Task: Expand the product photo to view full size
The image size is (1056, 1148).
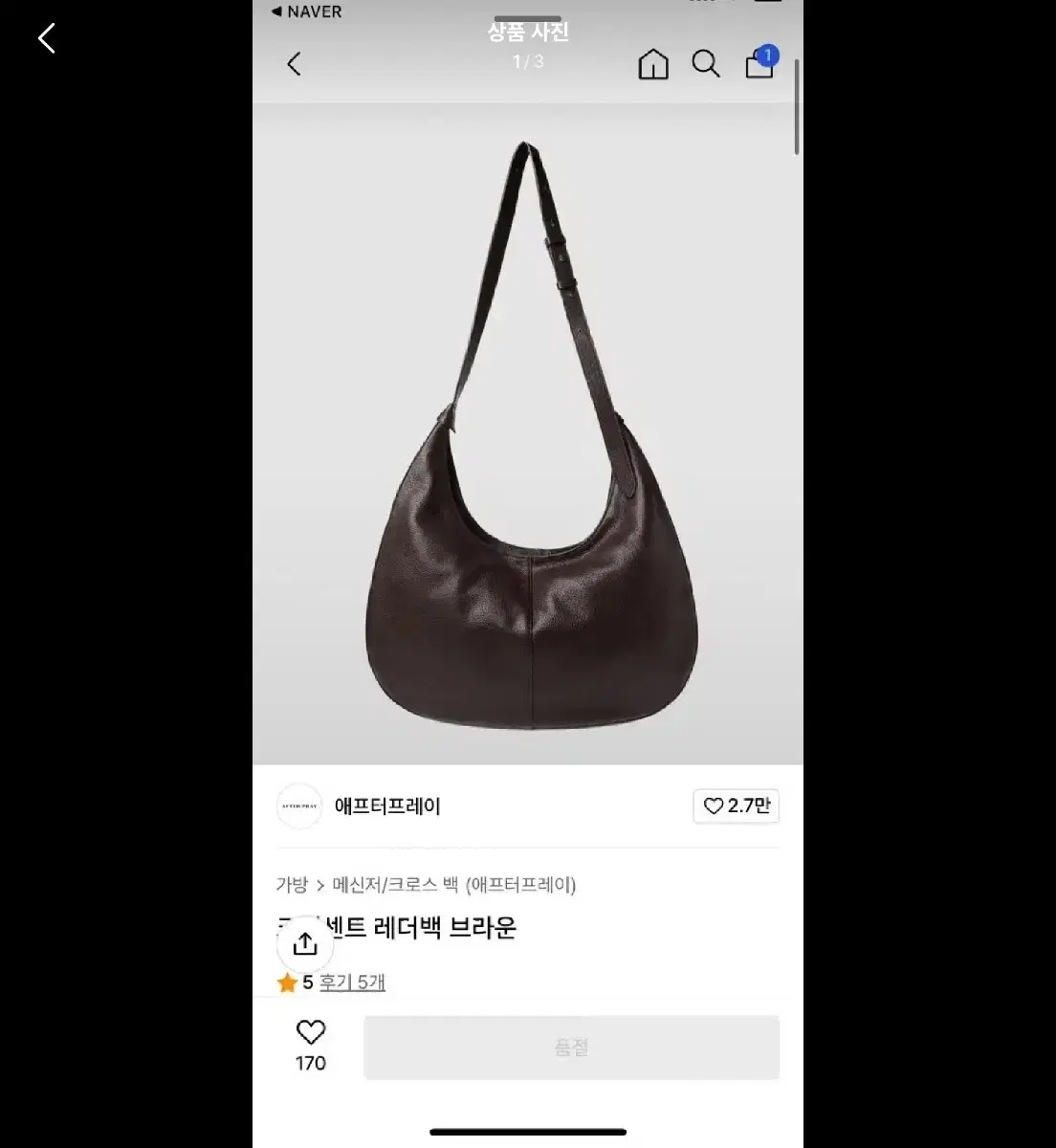Action: click(527, 430)
